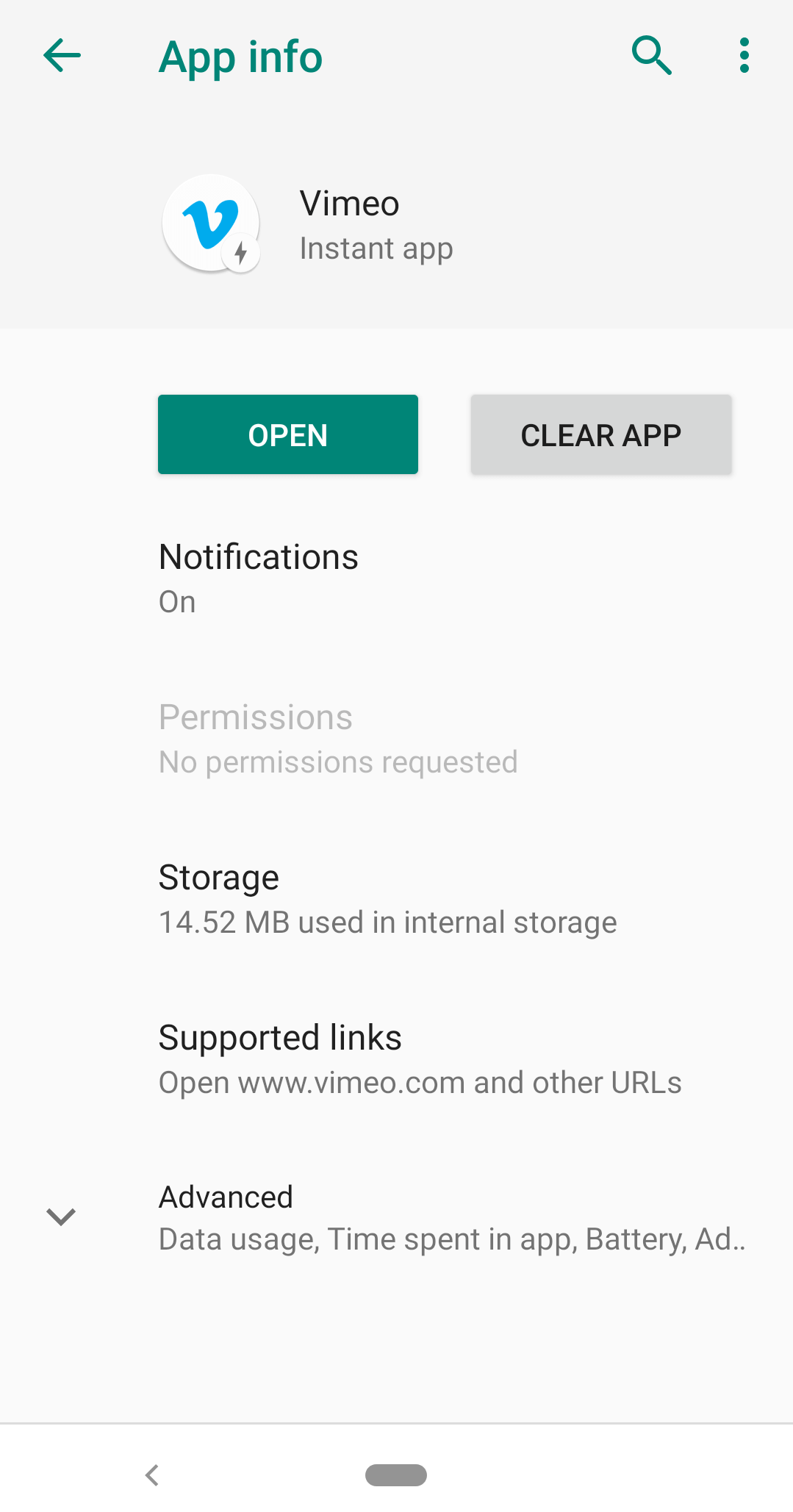Click the instant app lightning badge
Viewport: 793px width, 1512px height.
tap(240, 255)
